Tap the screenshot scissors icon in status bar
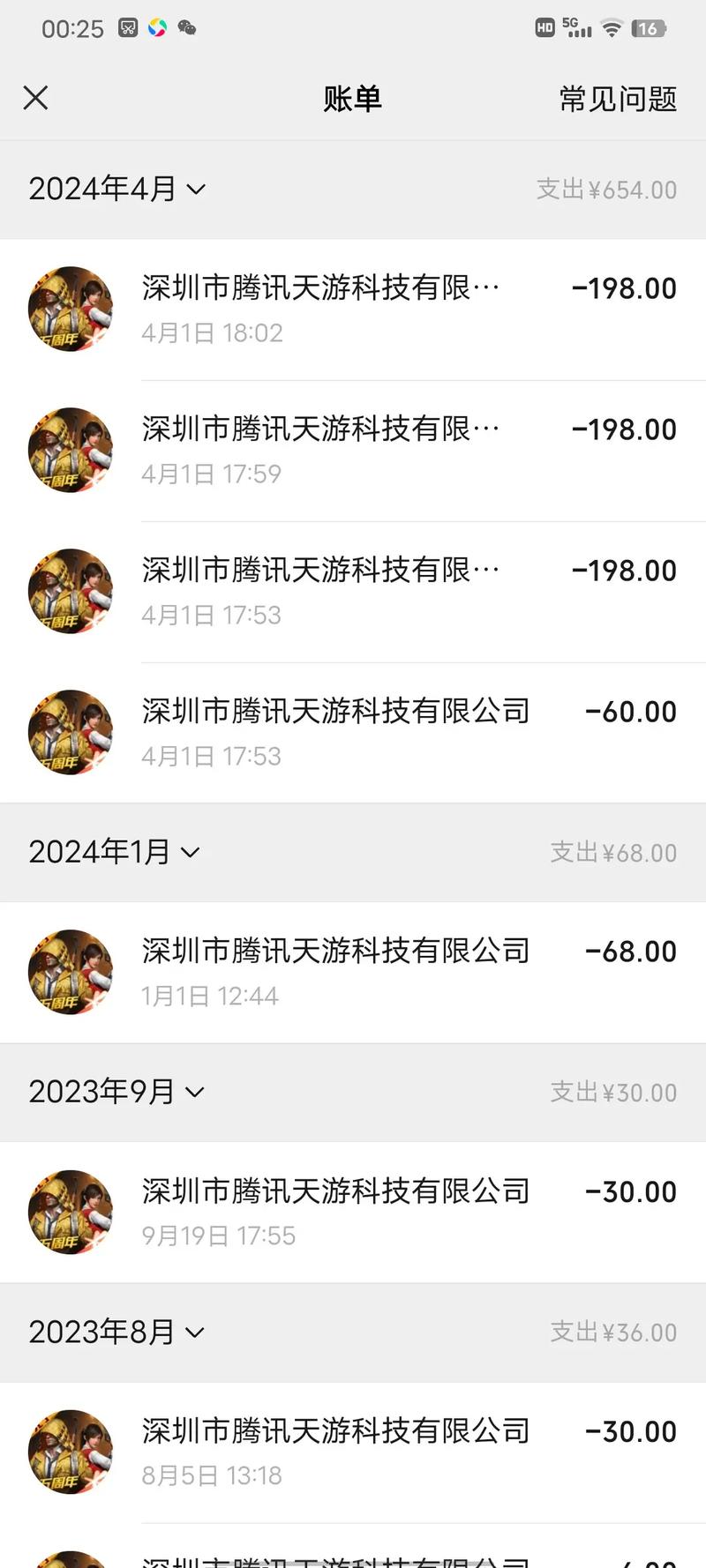The width and height of the screenshot is (706, 1568). 128,27
